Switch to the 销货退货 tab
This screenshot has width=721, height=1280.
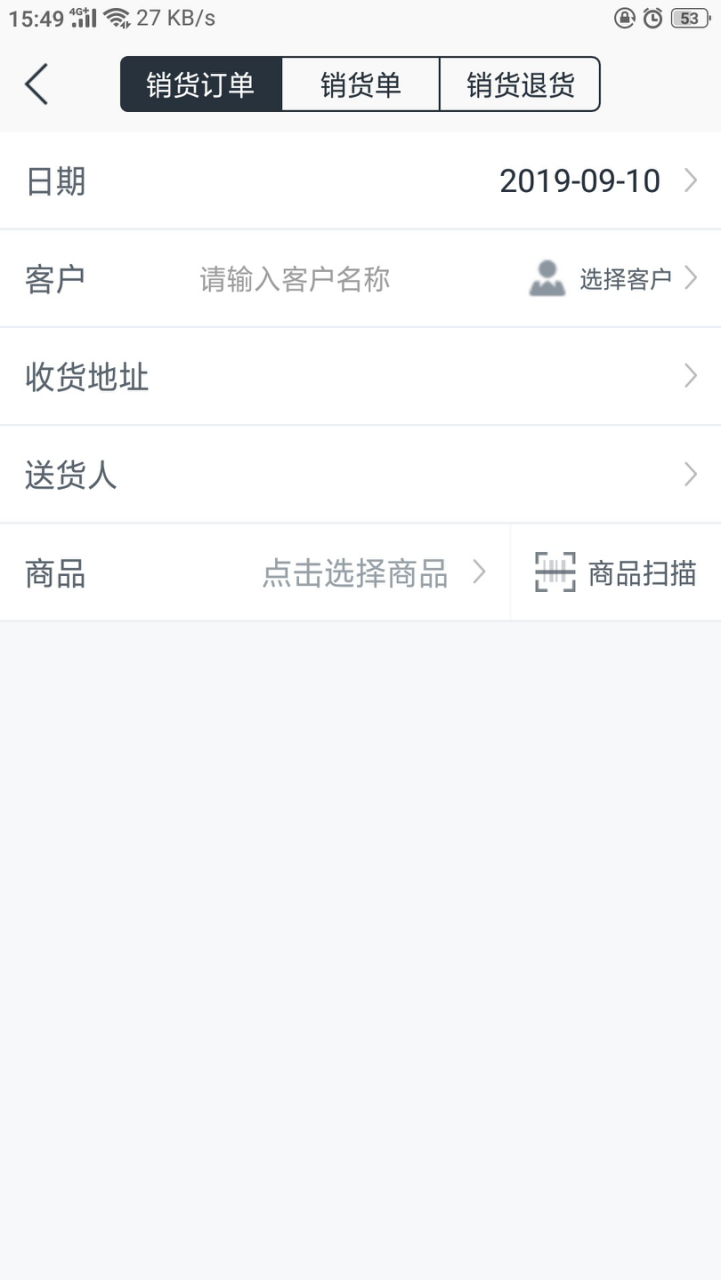pyautogui.click(x=520, y=84)
